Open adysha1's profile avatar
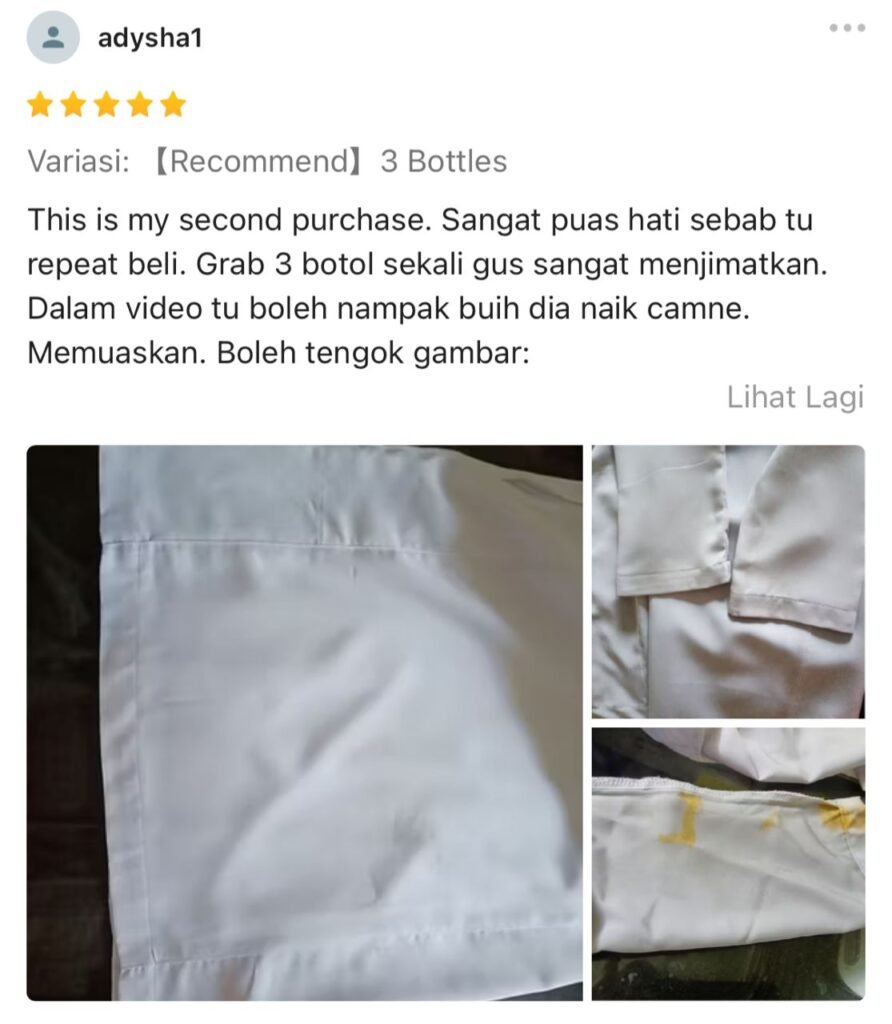Viewport: 892px width, 1024px height. pos(52,38)
